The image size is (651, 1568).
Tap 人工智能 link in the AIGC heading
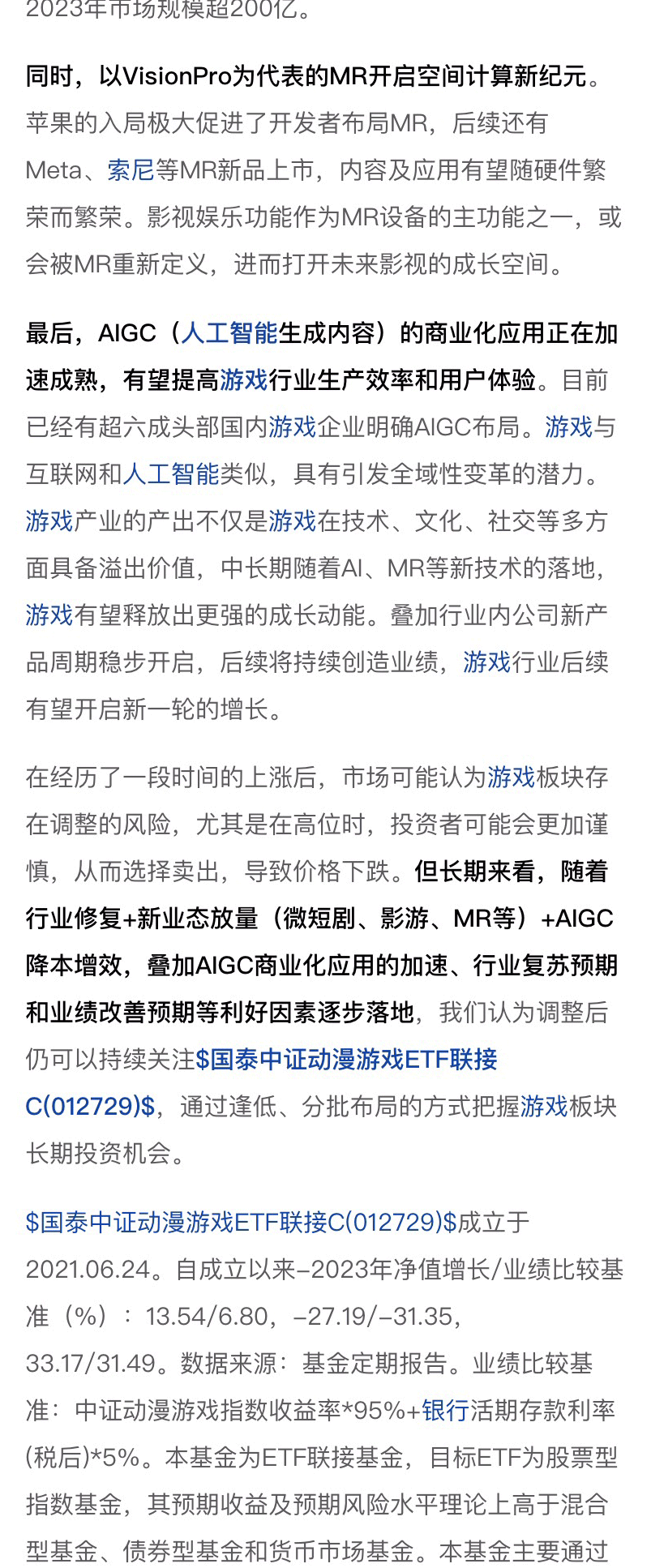[x=229, y=333]
